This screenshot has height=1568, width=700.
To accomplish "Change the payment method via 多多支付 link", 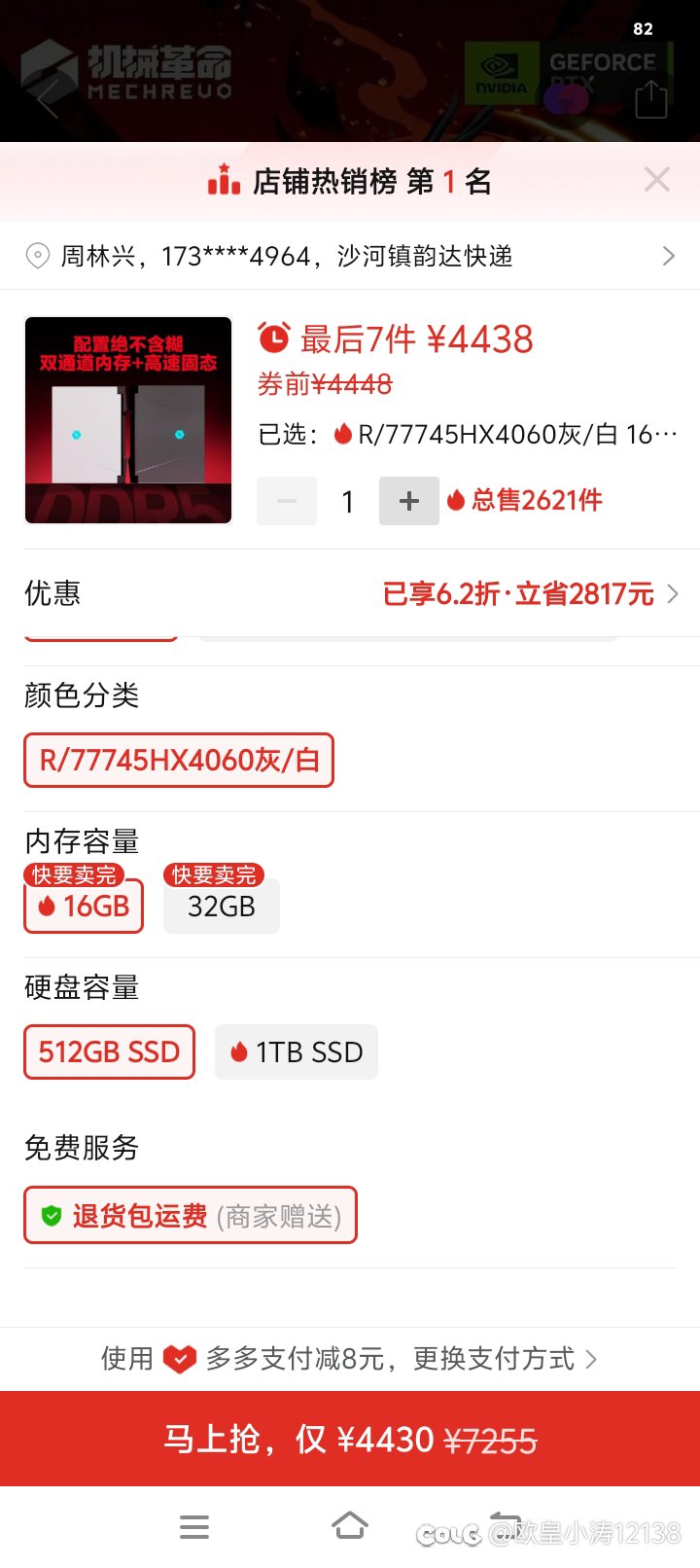I will (x=350, y=1358).
